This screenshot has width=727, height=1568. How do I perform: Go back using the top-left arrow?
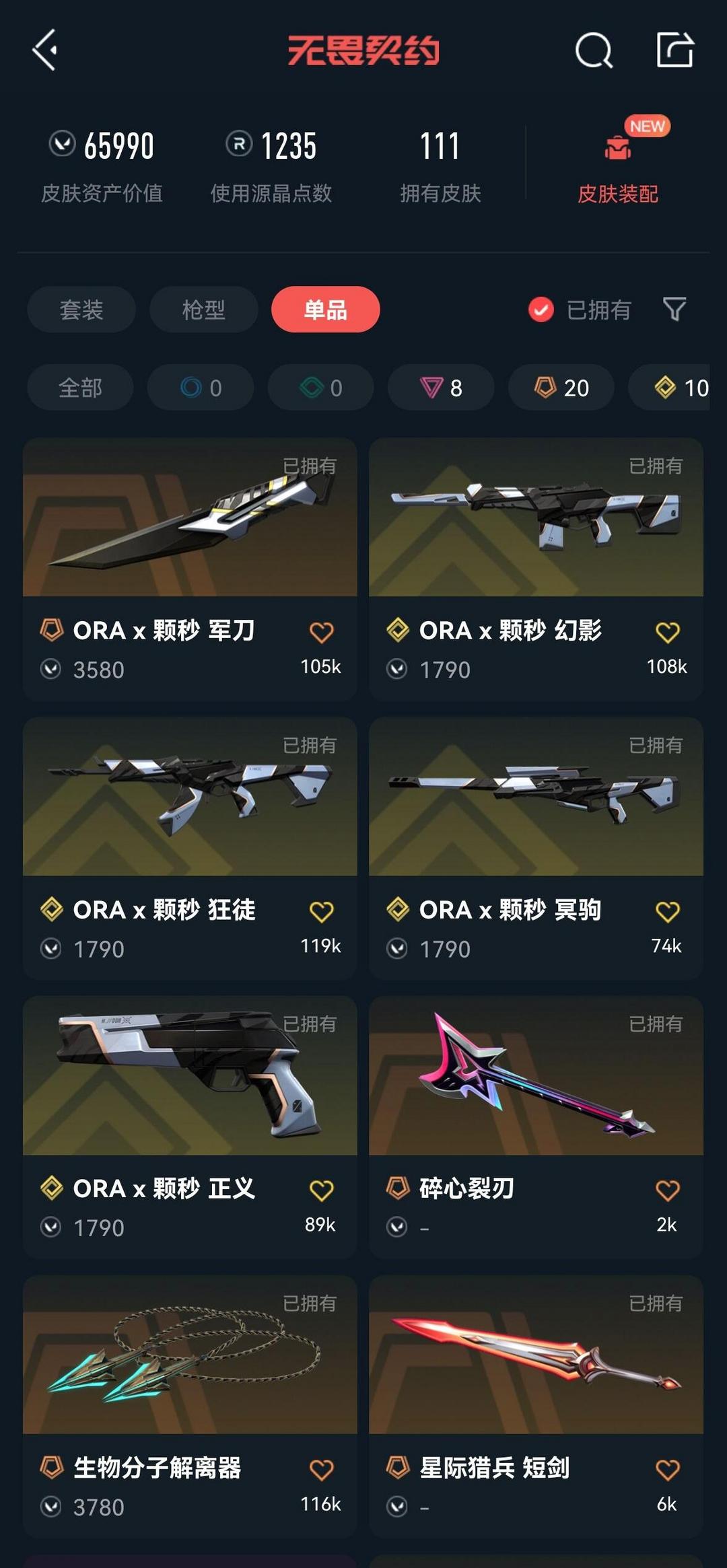(44, 50)
